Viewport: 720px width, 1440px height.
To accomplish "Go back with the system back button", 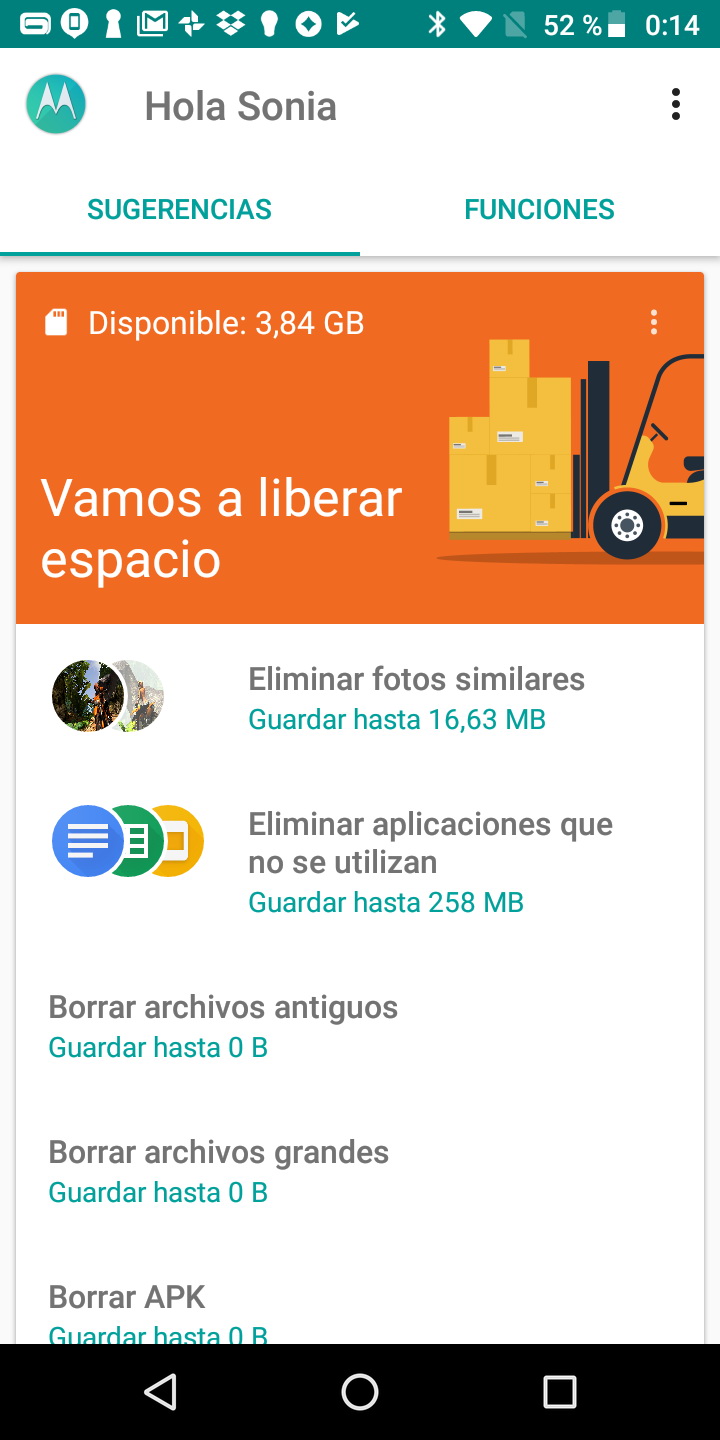I will (160, 1392).
